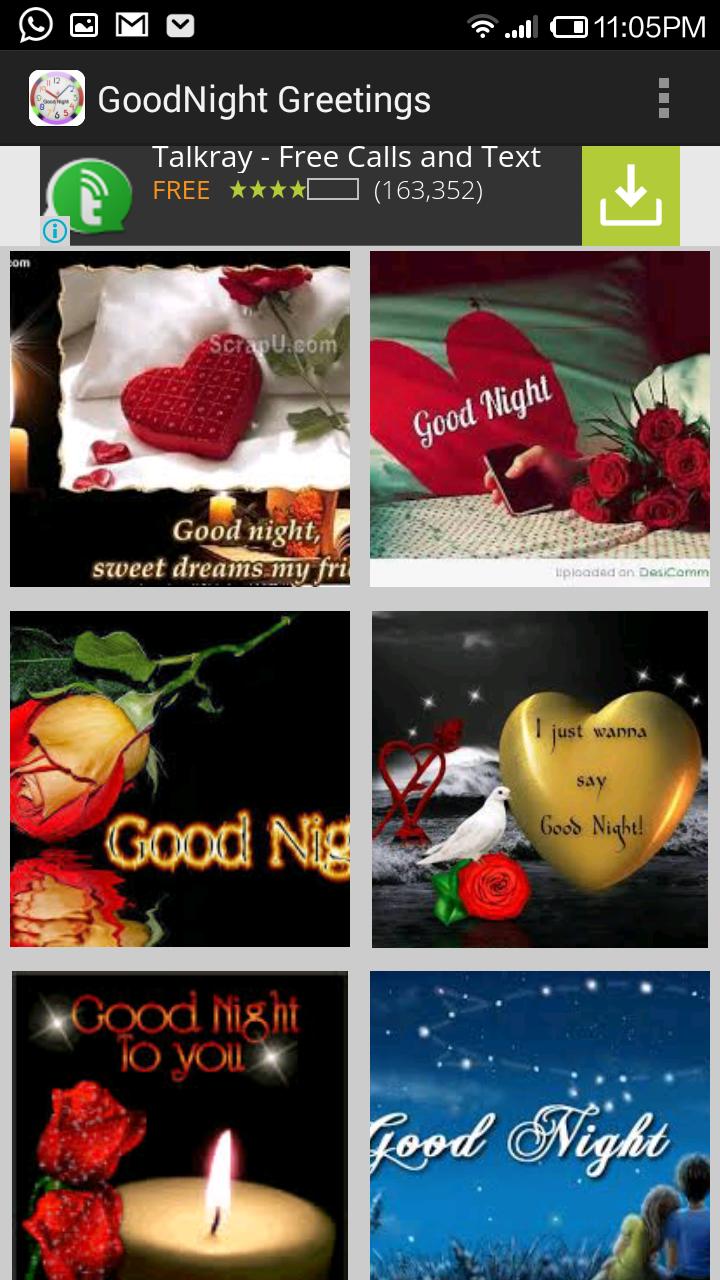This screenshot has width=720, height=1280.
Task: Open the red heart box greeting
Action: [180, 418]
